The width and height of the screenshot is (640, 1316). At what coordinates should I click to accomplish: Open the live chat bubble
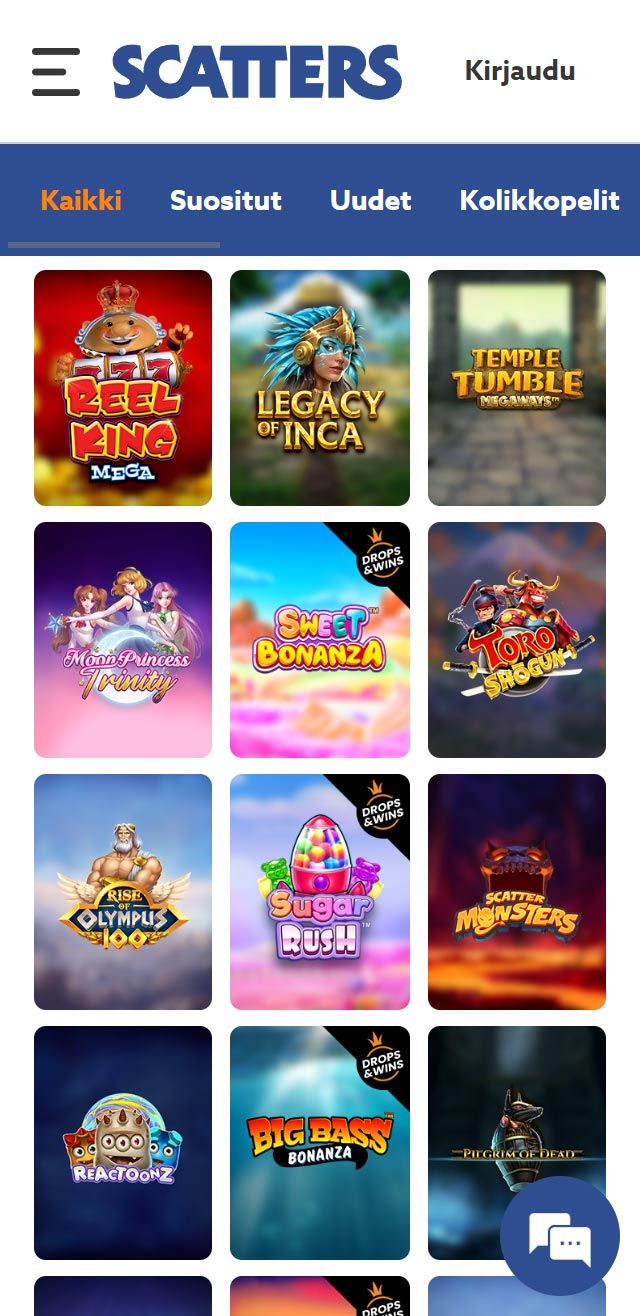coord(560,1236)
